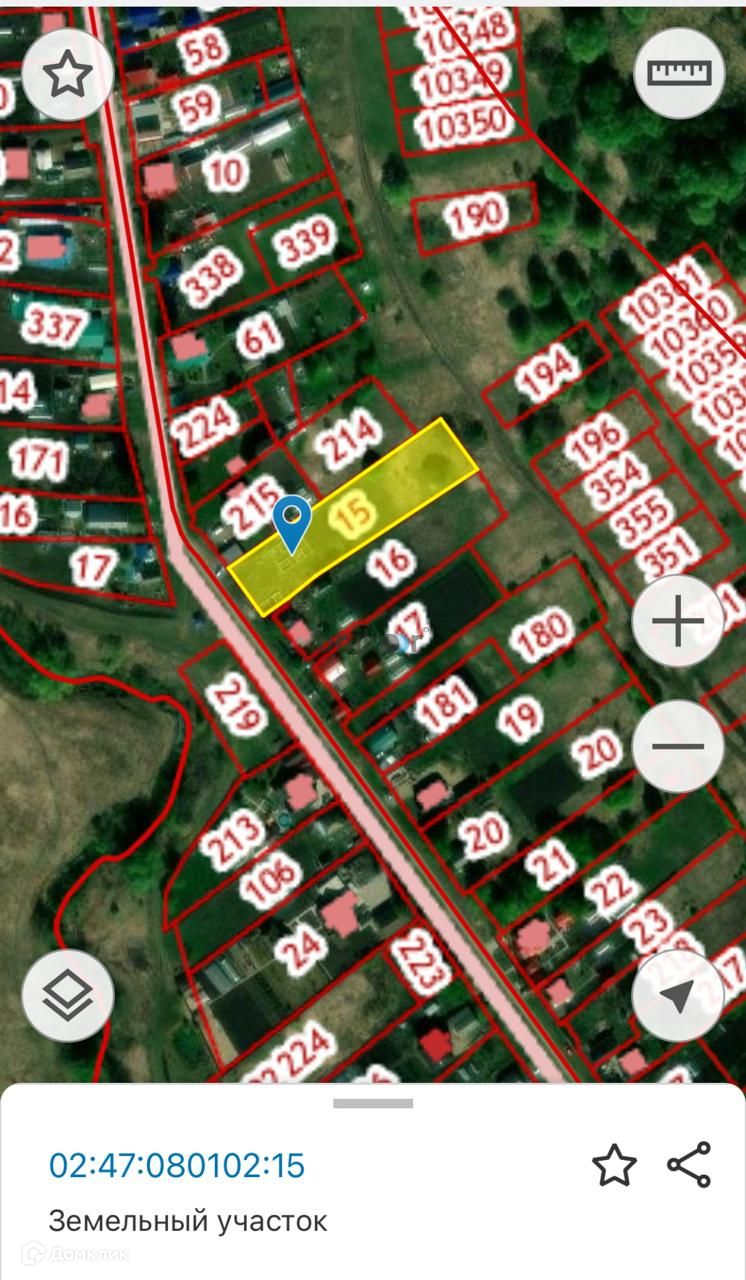Screen dimensions: 746x1280
Task: Add this land plot to favorites
Action: (613, 1166)
